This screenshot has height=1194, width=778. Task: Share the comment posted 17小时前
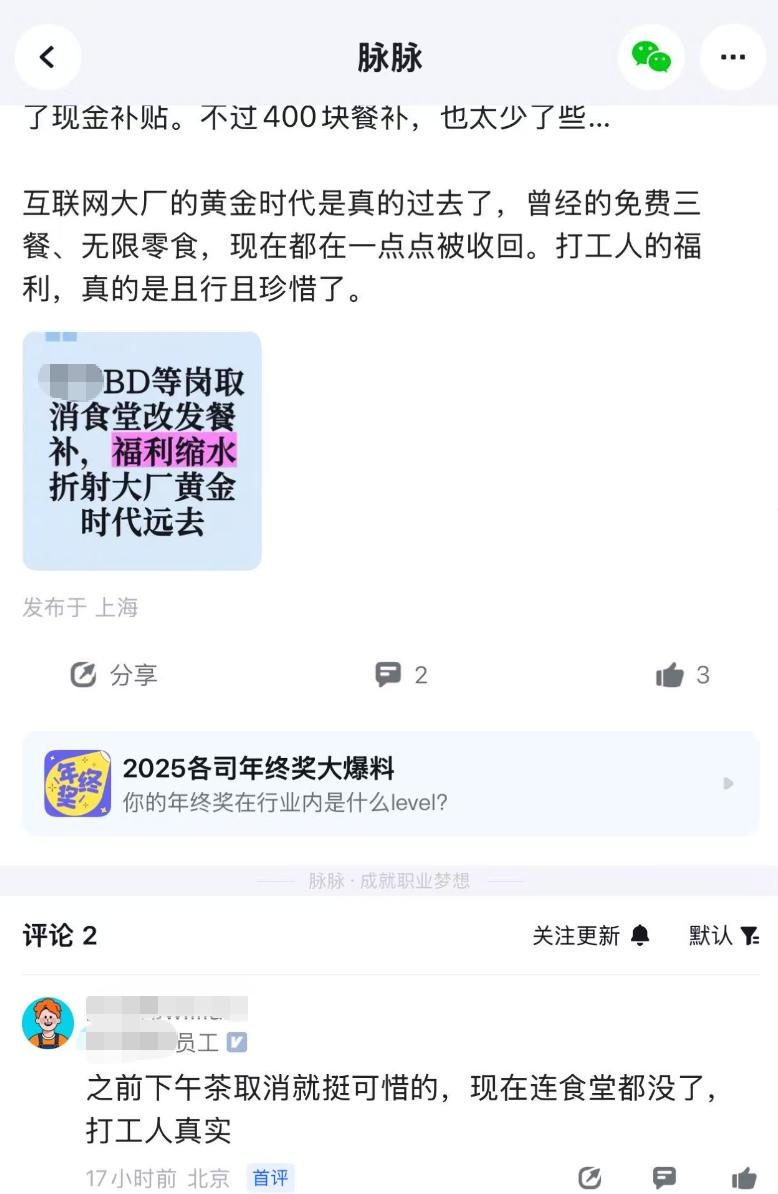[x=590, y=1178]
